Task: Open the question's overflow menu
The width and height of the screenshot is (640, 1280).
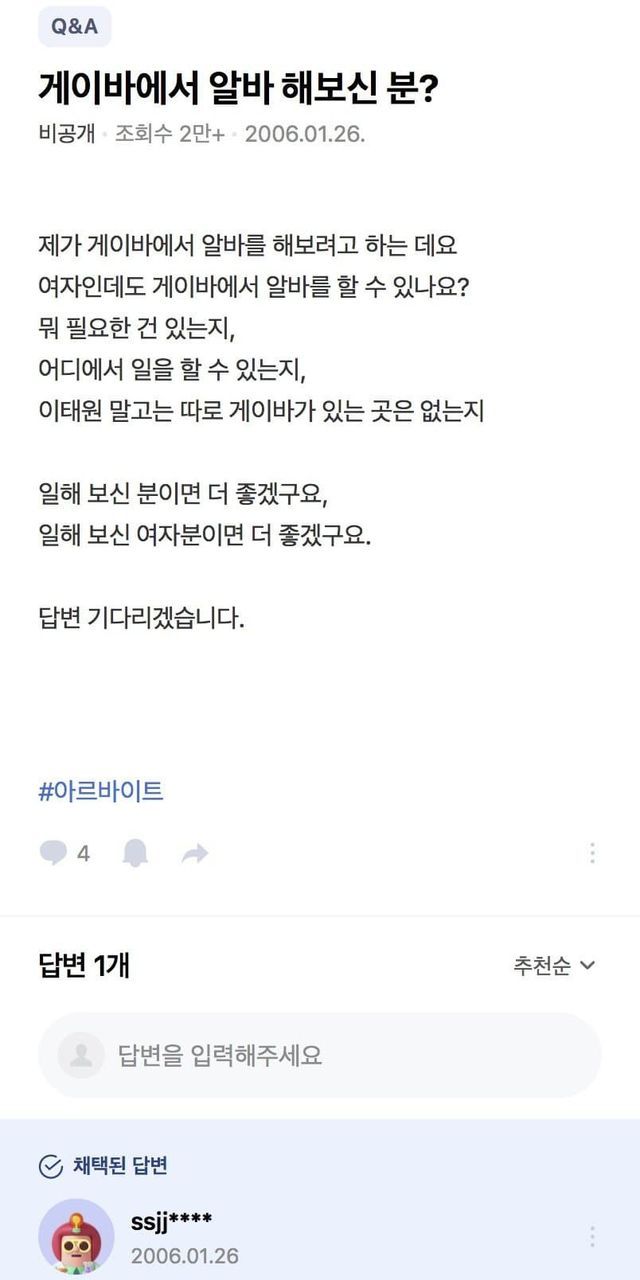Action: (592, 853)
